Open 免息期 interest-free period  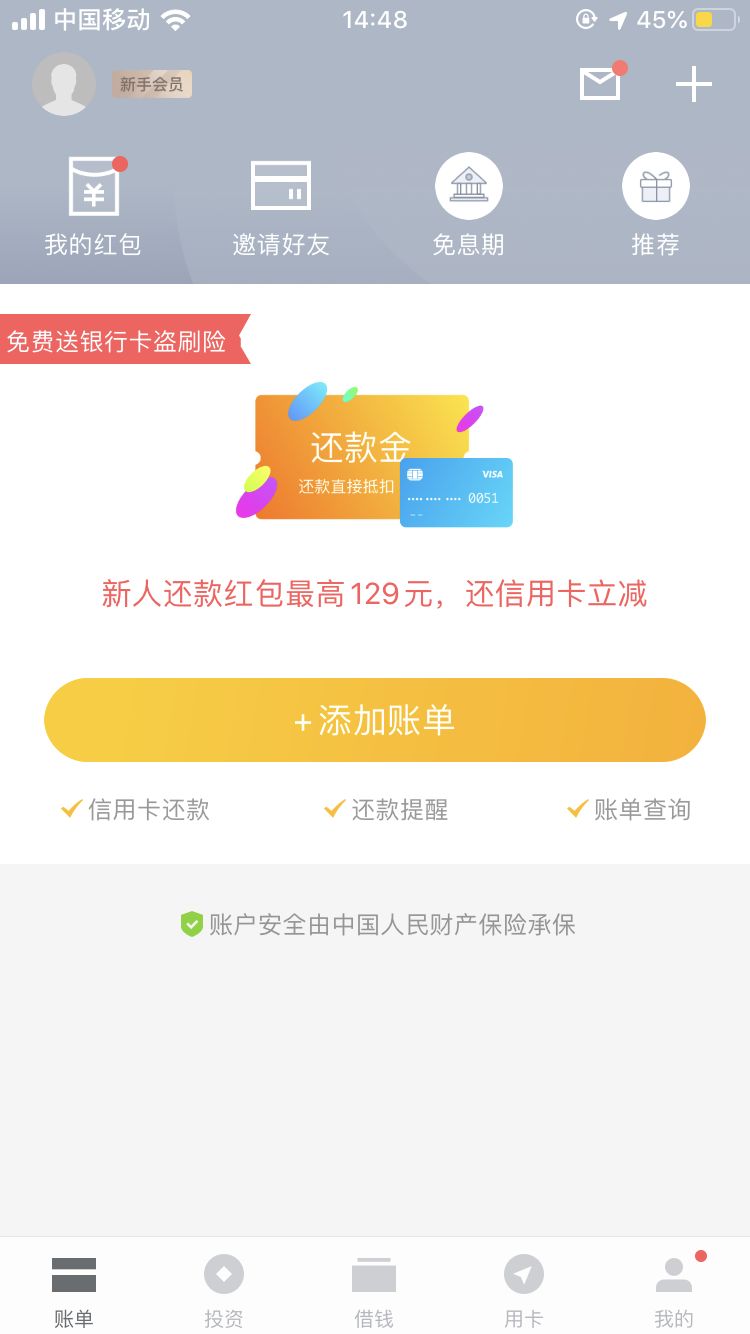click(468, 205)
